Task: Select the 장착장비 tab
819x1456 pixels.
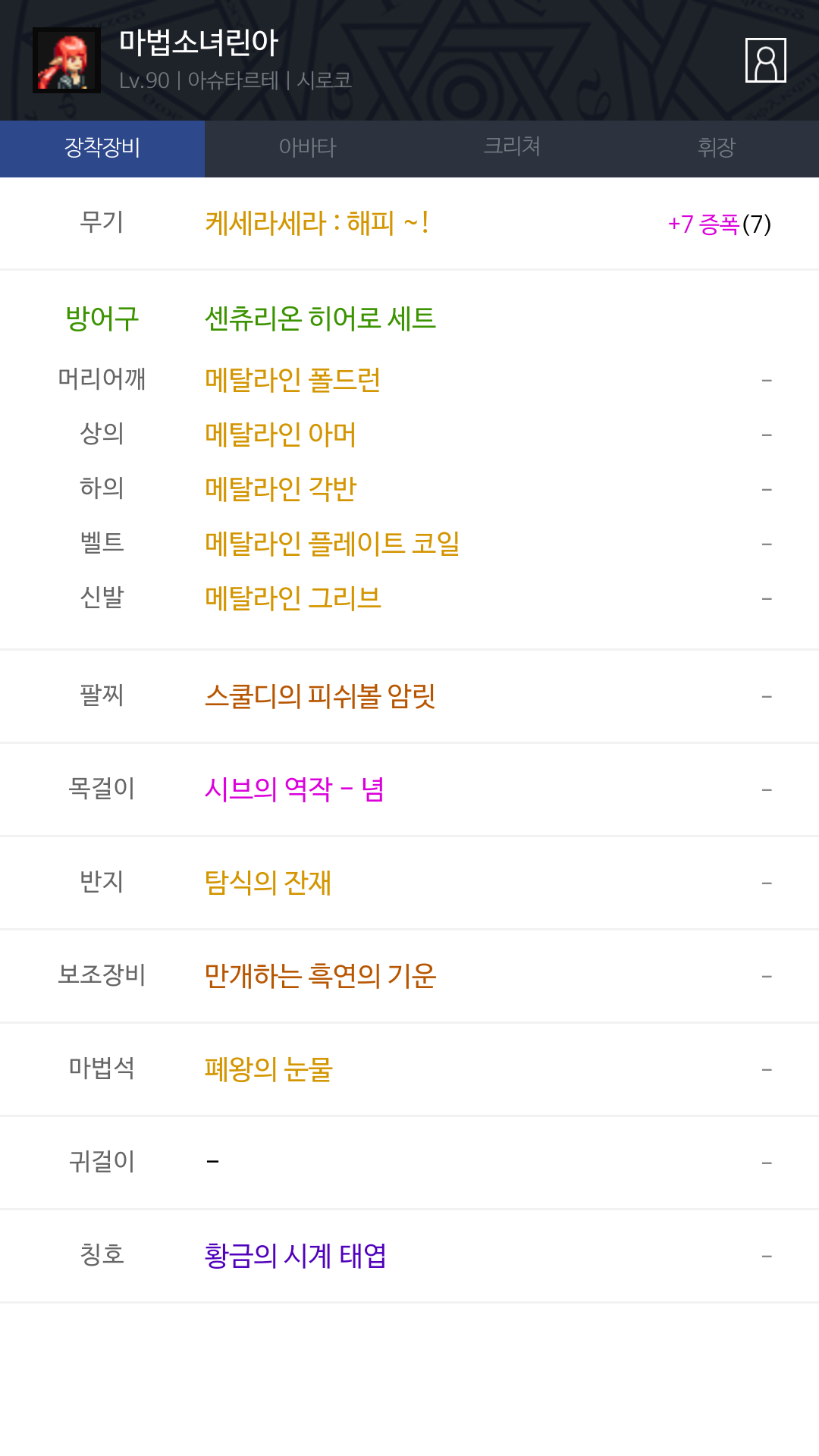Action: point(102,148)
